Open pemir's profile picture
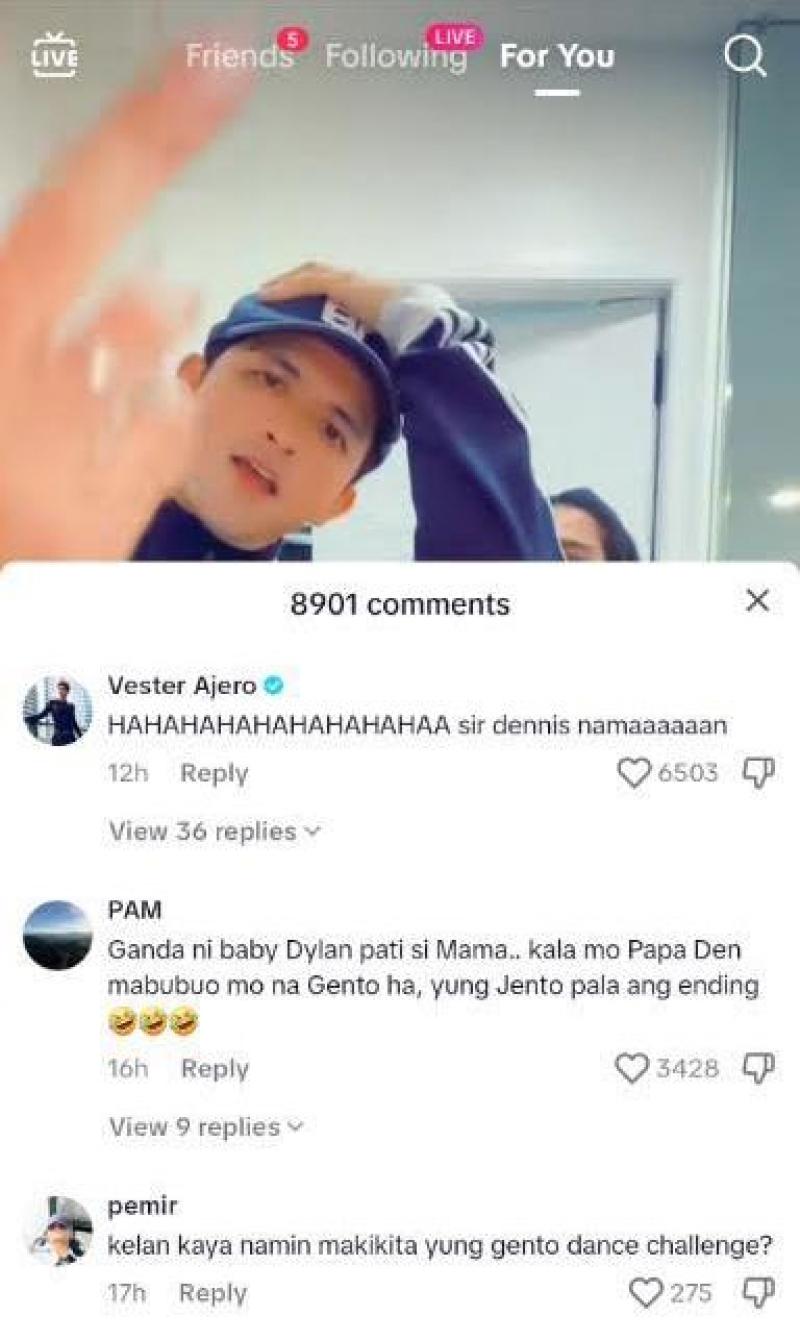Screen dimensions: 800x1340 (x=57, y=1230)
